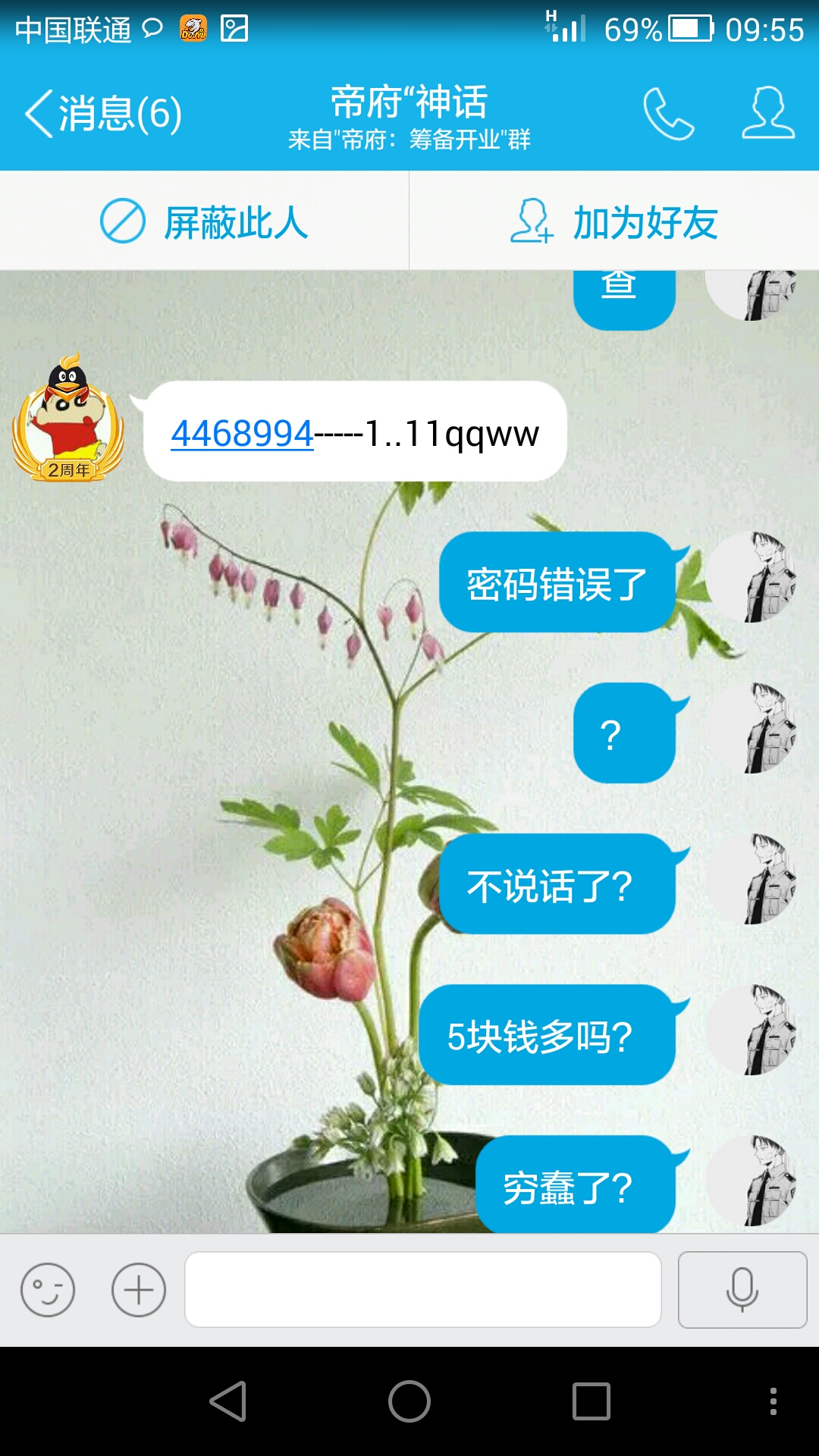Focus the message text field
This screenshot has height=1456, width=819.
point(423,1289)
